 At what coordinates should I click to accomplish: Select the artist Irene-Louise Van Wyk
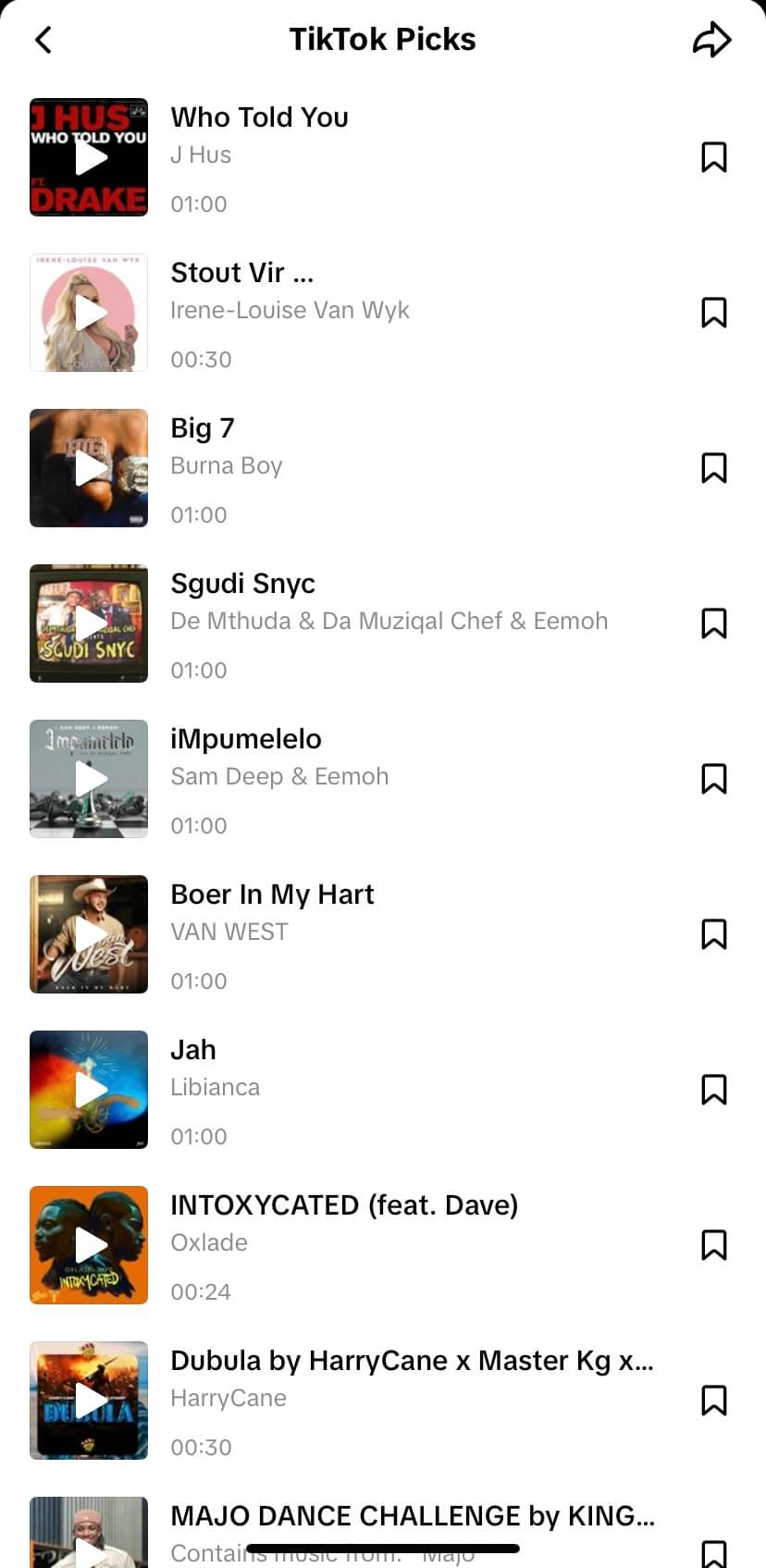click(290, 310)
